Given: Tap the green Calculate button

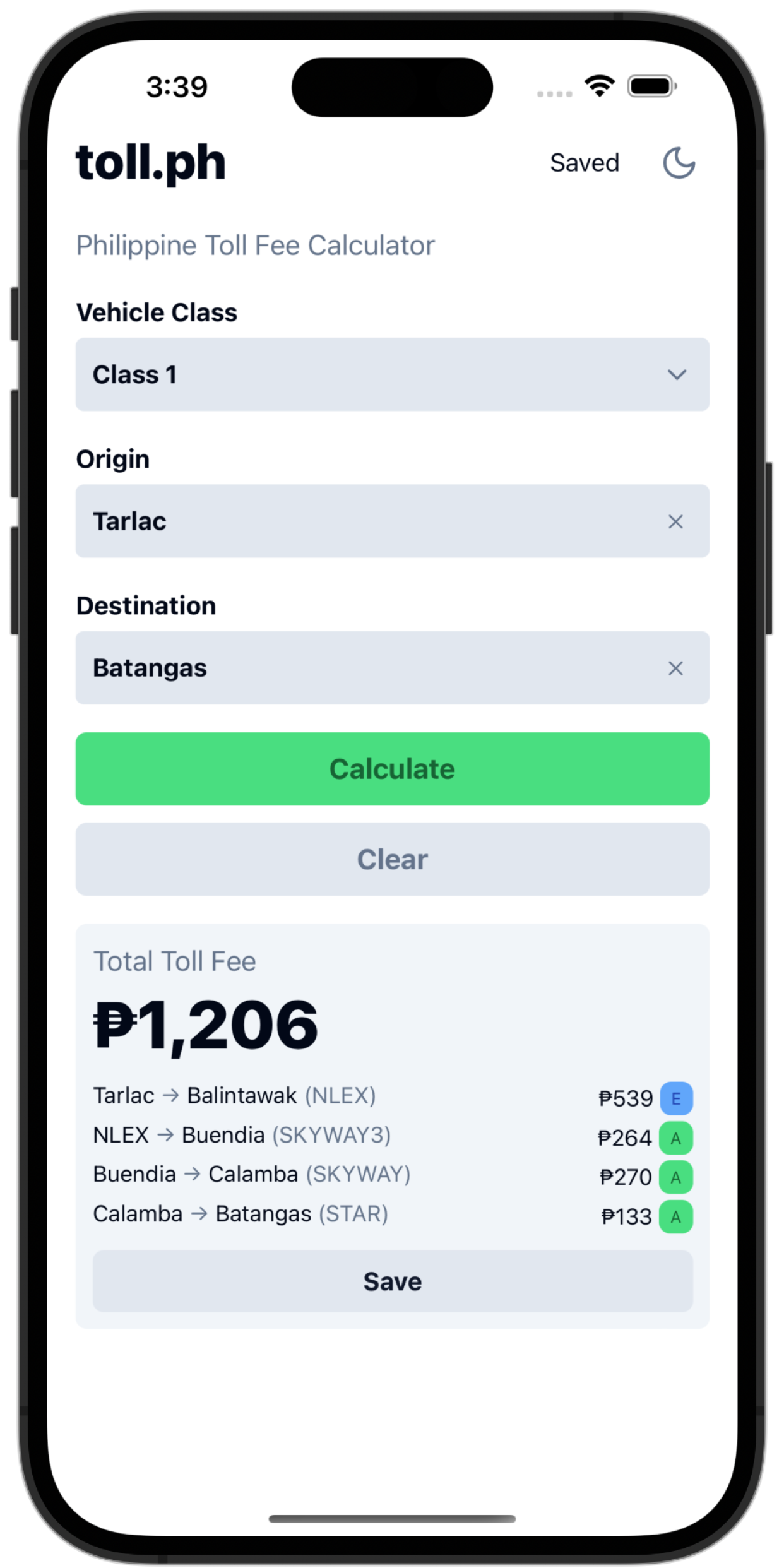Looking at the screenshot, I should (392, 769).
